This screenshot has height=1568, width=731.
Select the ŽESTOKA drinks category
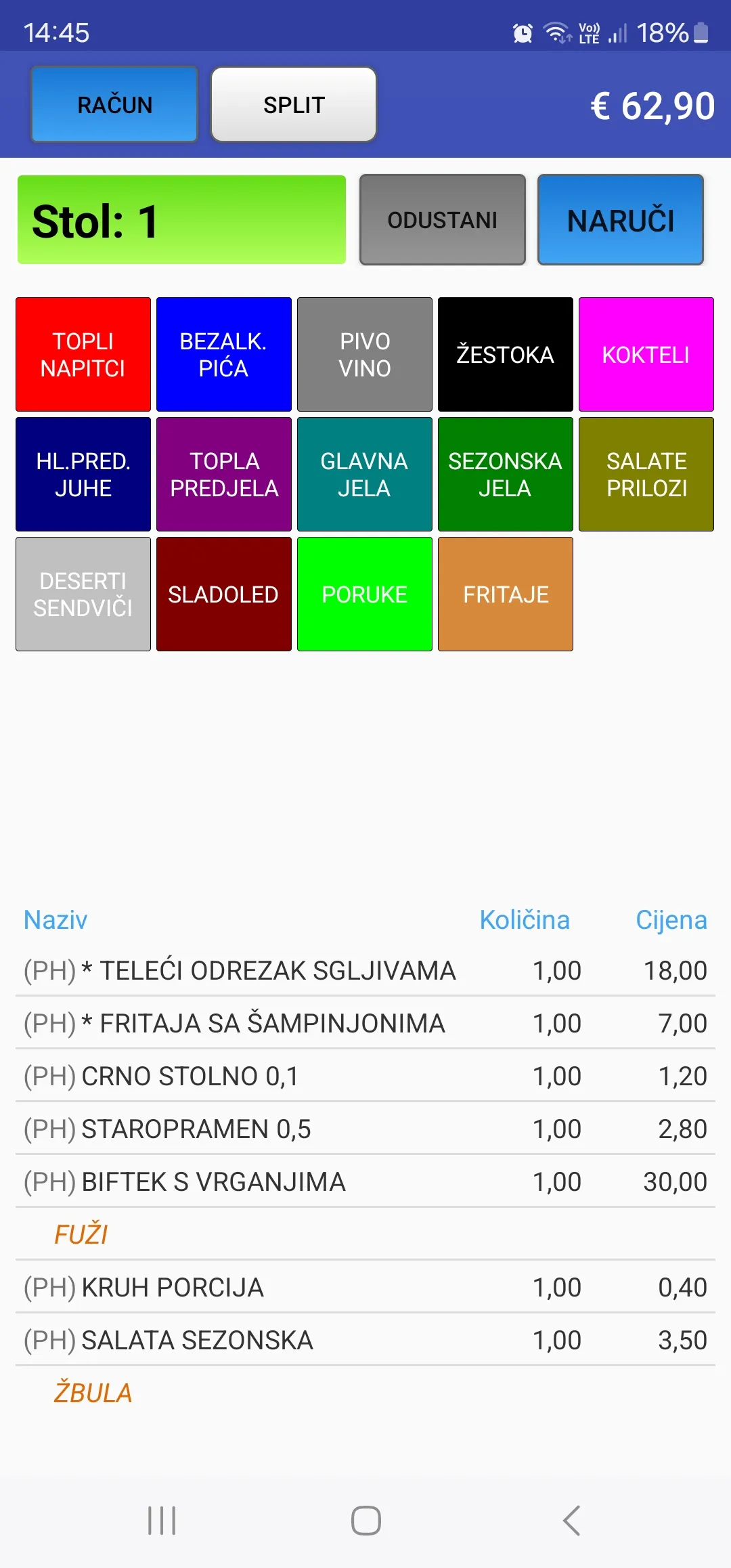[x=505, y=353]
